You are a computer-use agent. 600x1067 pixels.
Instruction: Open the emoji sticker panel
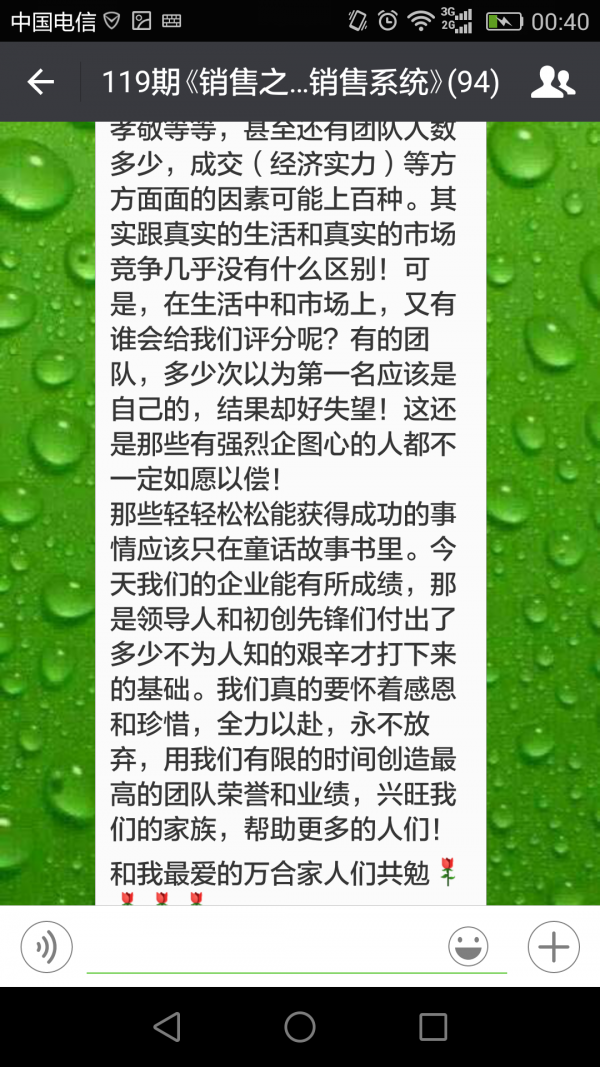(468, 946)
